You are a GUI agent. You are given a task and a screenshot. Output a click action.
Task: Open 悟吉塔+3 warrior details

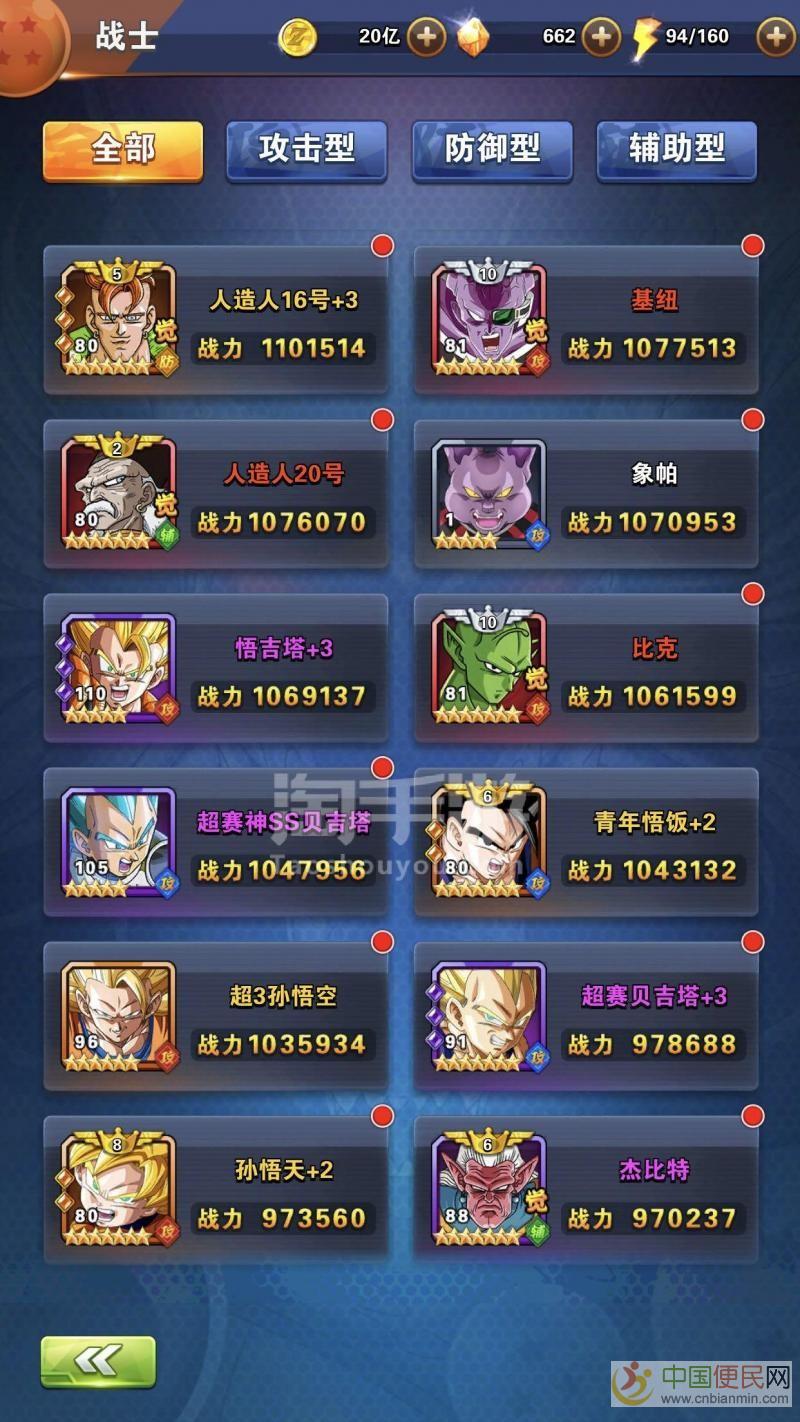point(216,668)
